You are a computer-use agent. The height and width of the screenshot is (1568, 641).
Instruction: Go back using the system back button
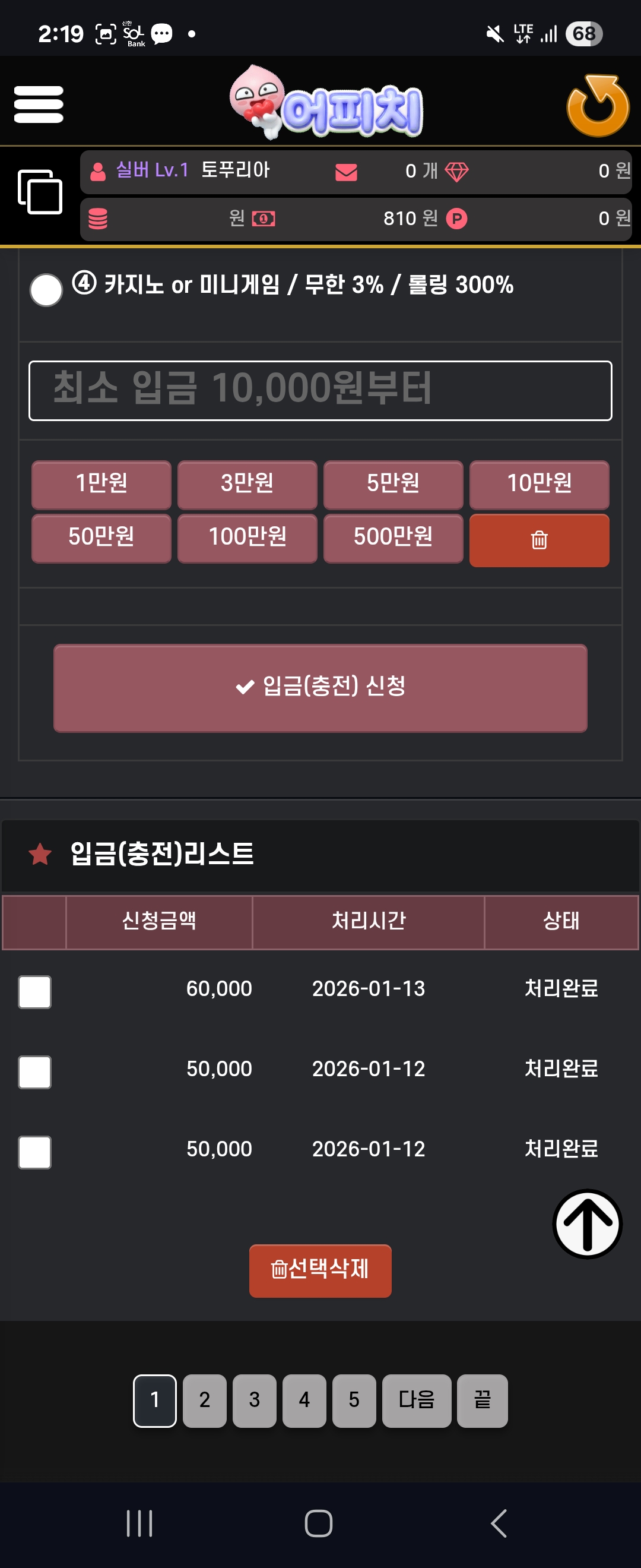(498, 1523)
